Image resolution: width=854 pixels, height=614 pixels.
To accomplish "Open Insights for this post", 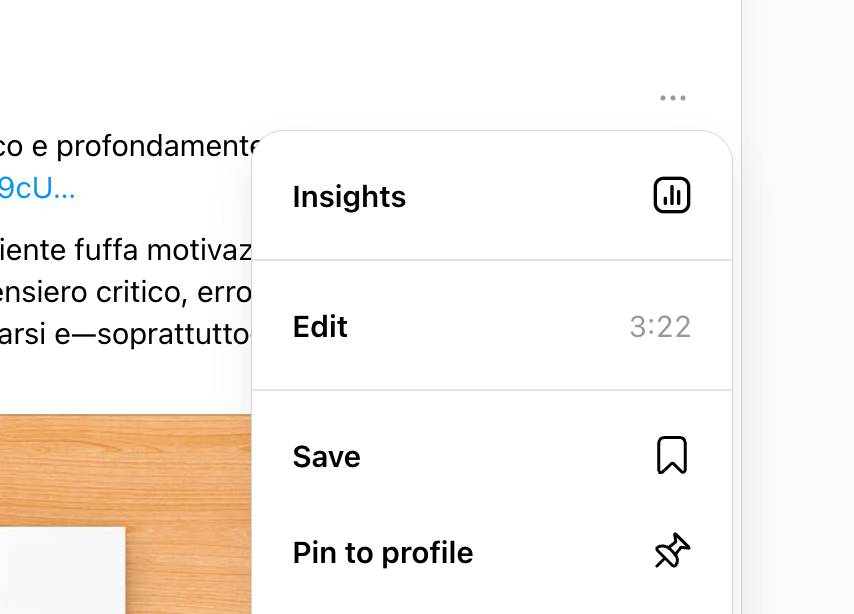I will click(491, 197).
